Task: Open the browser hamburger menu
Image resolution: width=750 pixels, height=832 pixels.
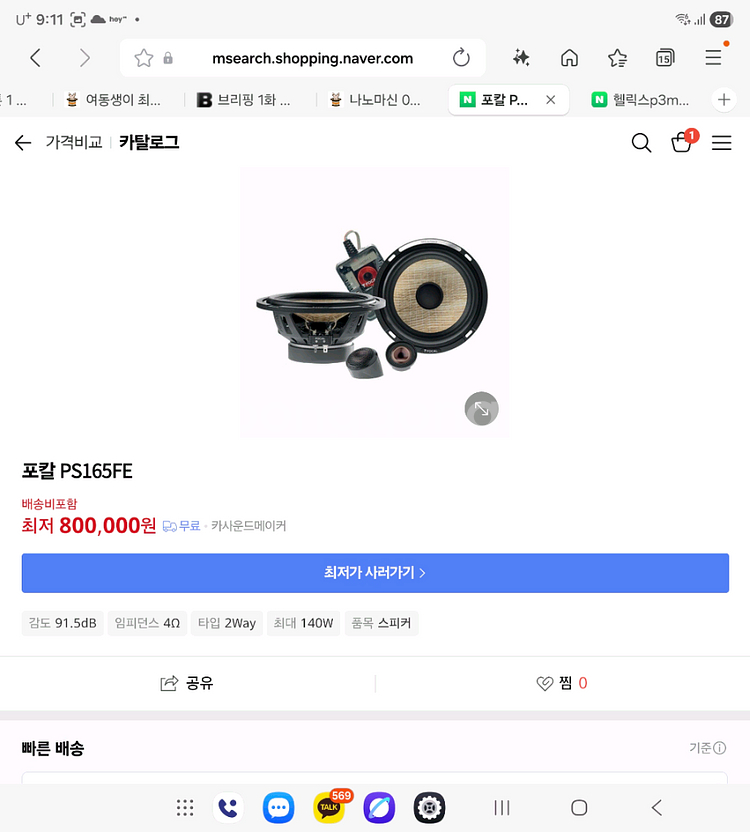Action: click(x=713, y=58)
